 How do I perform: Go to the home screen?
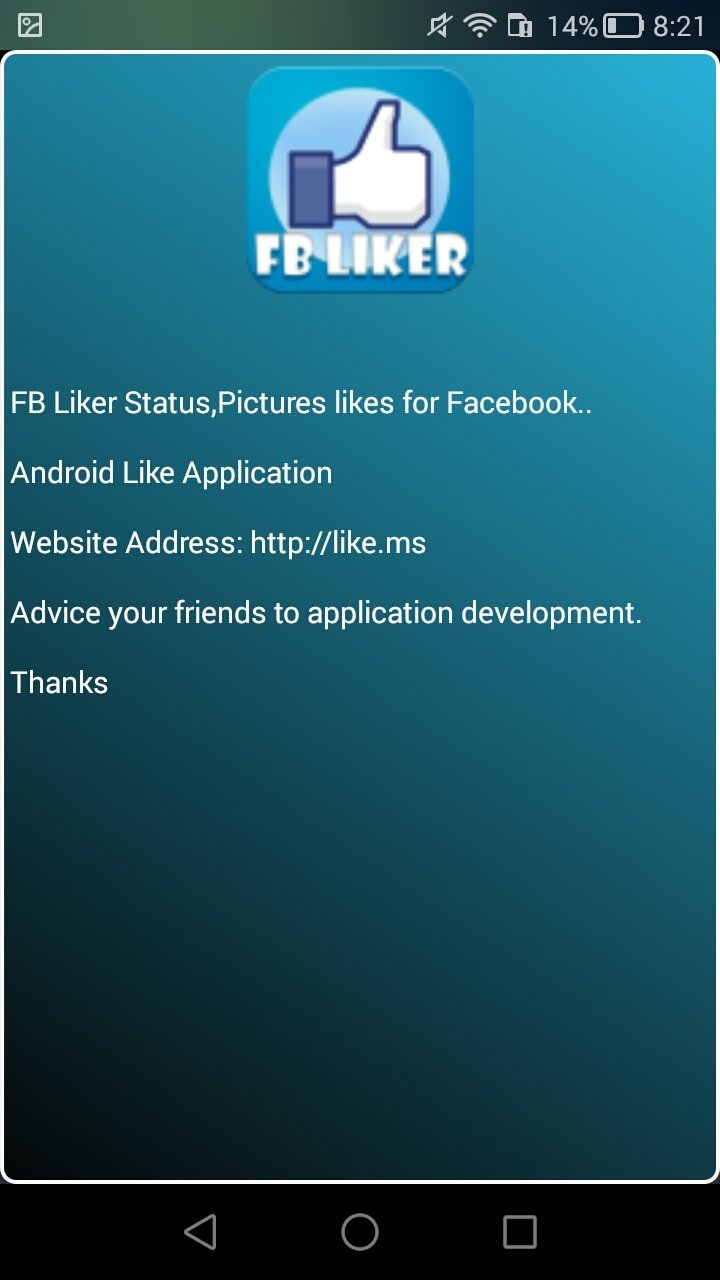(x=360, y=1232)
